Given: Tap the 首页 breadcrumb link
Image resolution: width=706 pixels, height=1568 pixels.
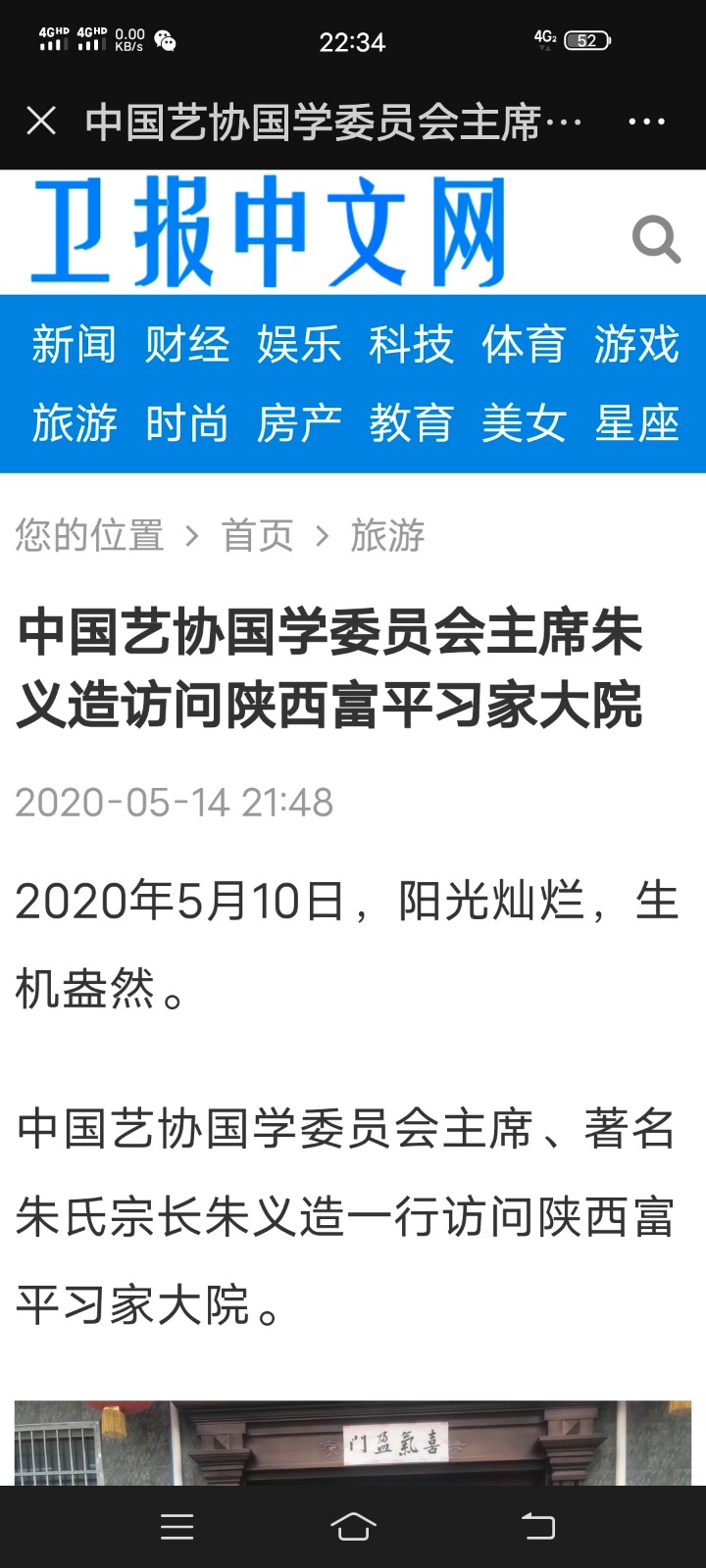Looking at the screenshot, I should [257, 536].
